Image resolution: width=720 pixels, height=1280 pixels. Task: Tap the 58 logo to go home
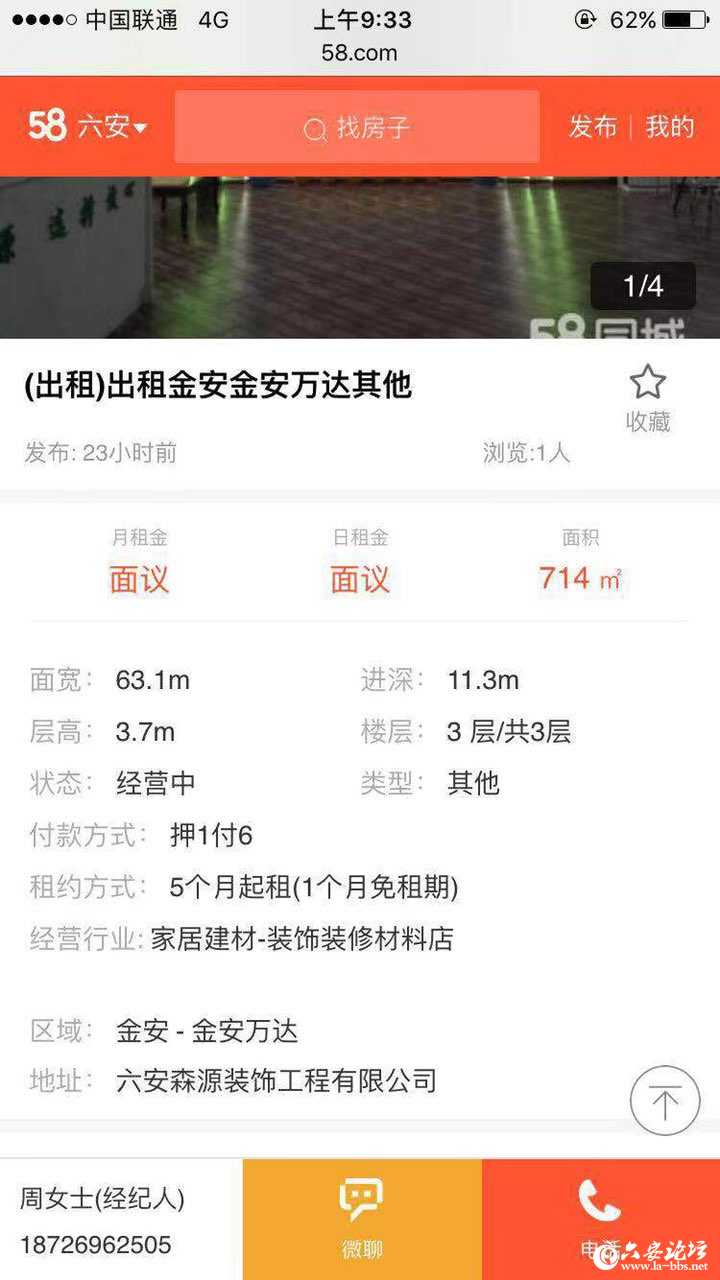[x=47, y=127]
